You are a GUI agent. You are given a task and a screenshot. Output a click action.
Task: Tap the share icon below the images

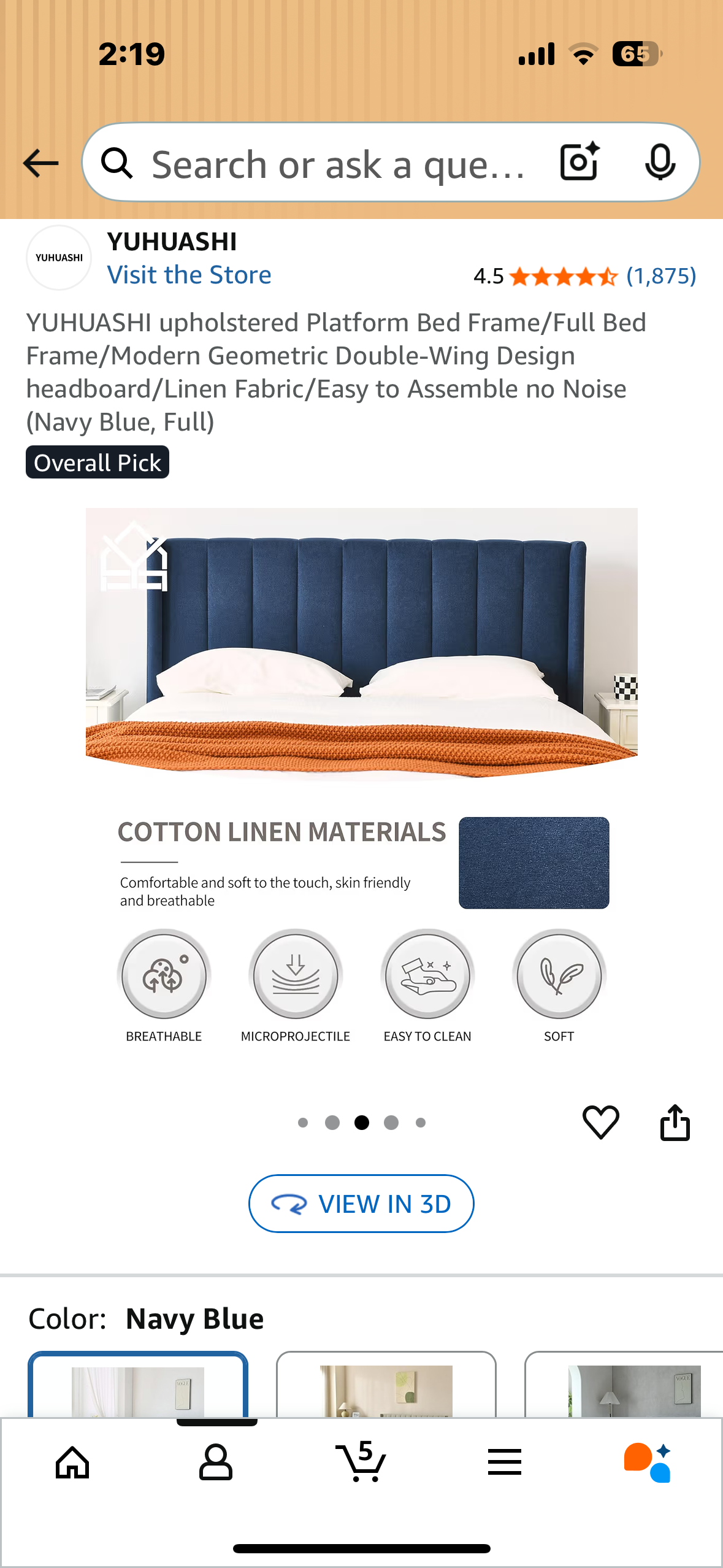(x=675, y=1123)
